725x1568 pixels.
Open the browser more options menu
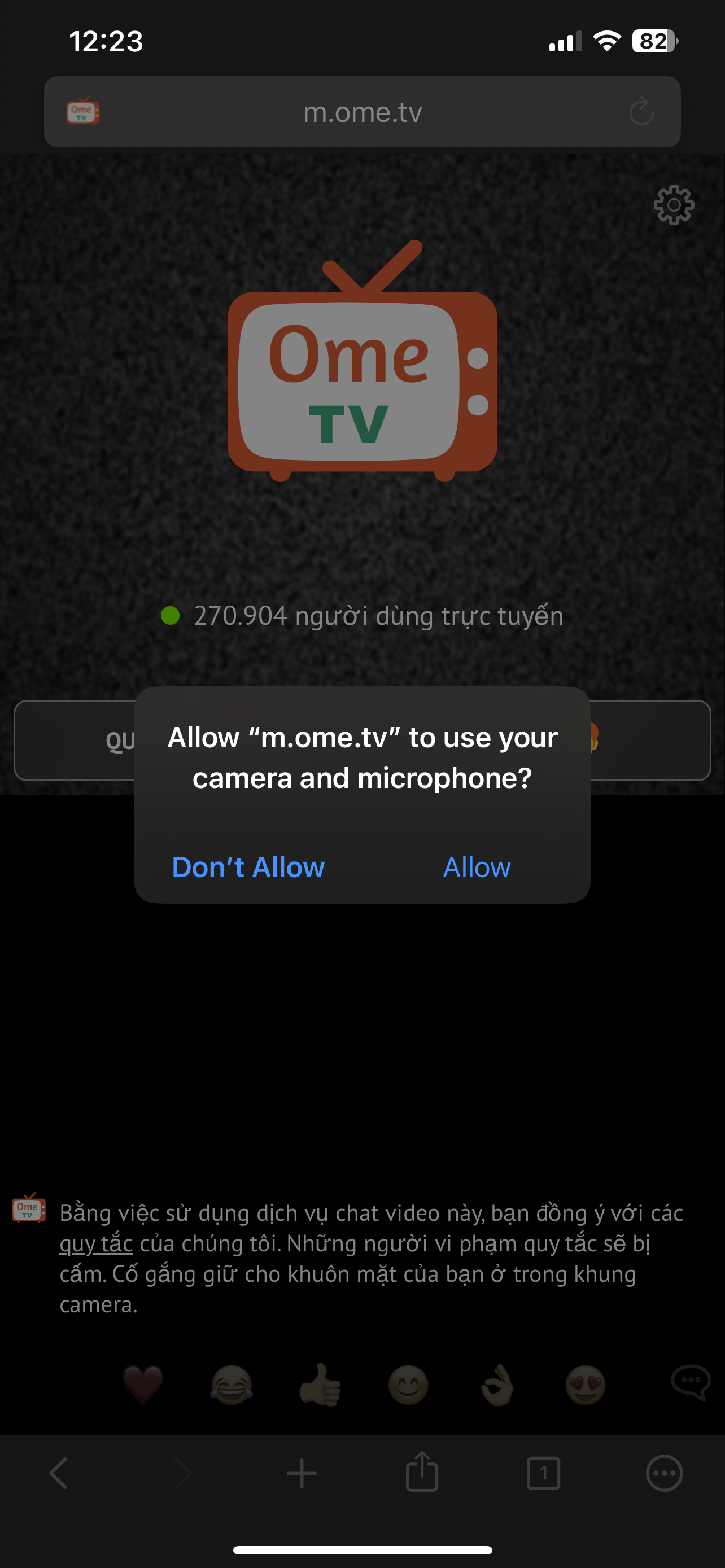point(663,1474)
